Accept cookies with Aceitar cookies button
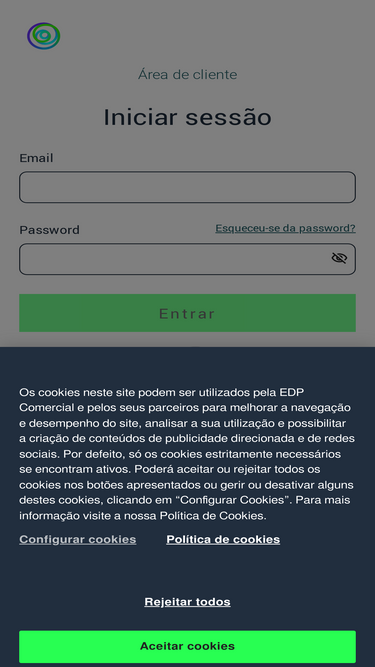This screenshot has width=375, height=667. (x=187, y=646)
